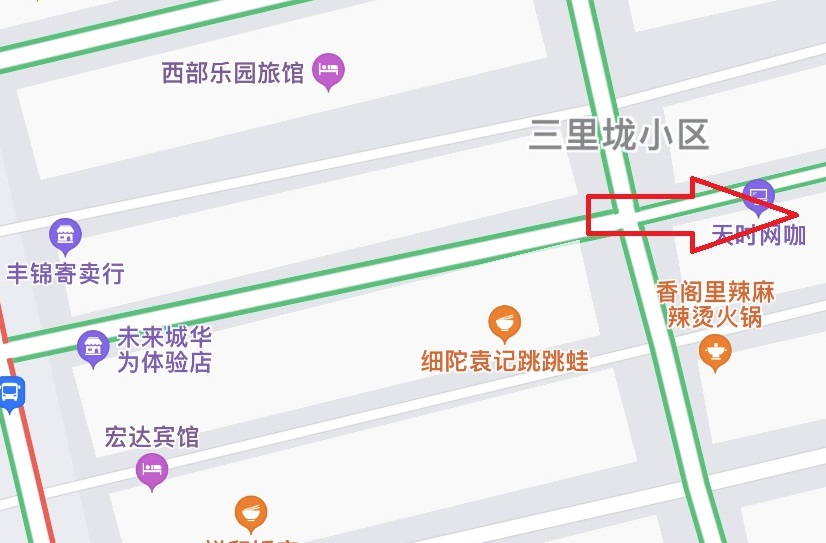
Task: Select the 香阁里辣麻辣烫火锅 restaurant pin
Action: coord(714,351)
